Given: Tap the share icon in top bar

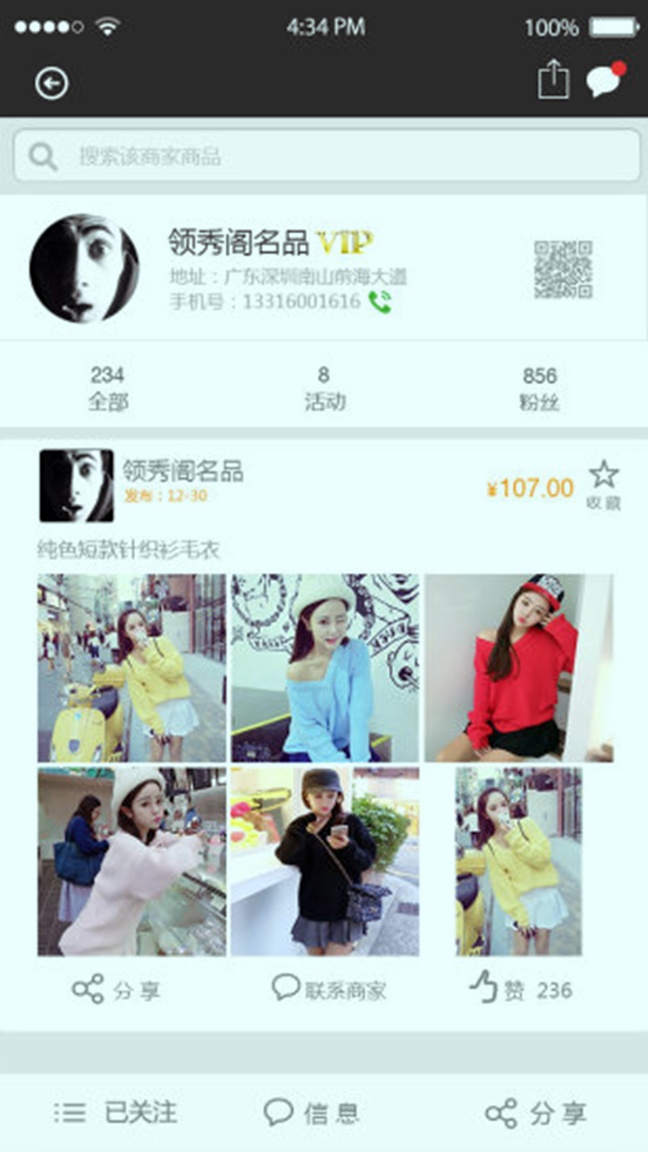Looking at the screenshot, I should coord(553,79).
